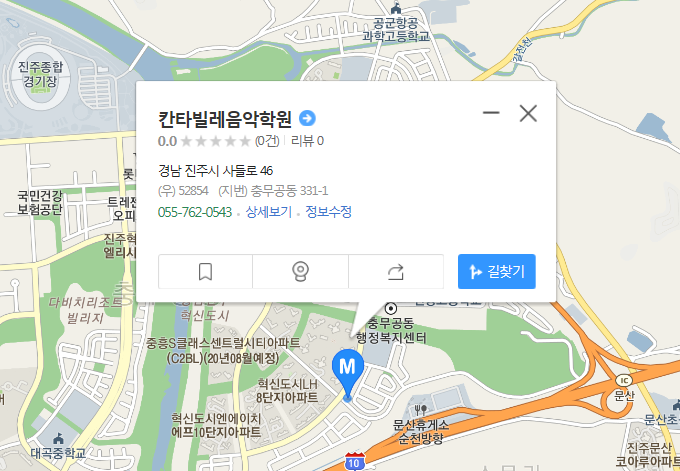Open 상세보기 details link
Image resolution: width=680 pixels, height=471 pixels.
[x=268, y=212]
